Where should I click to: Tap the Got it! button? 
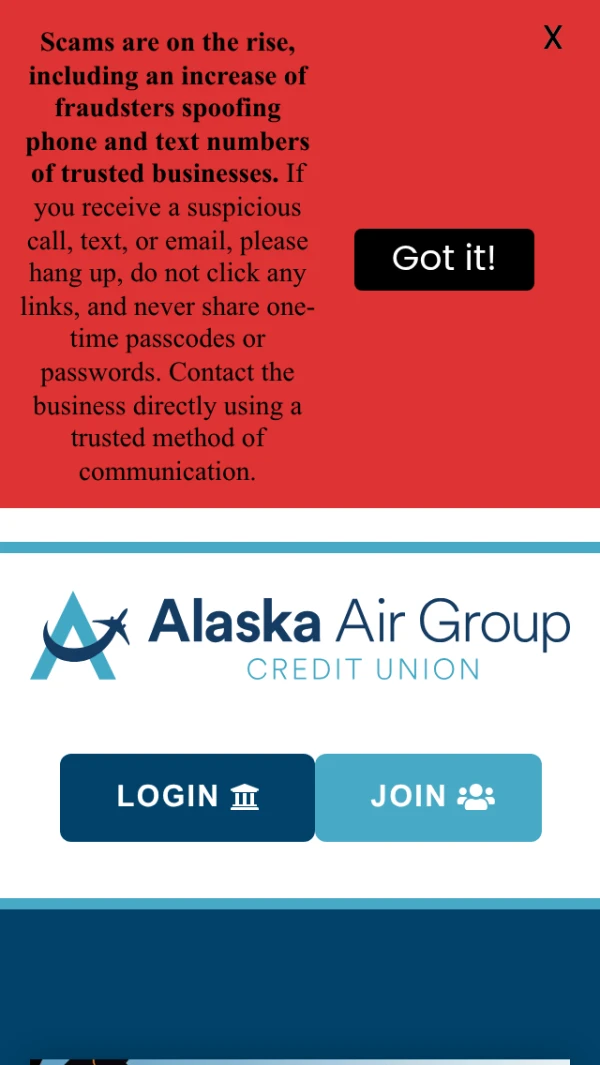coord(444,259)
